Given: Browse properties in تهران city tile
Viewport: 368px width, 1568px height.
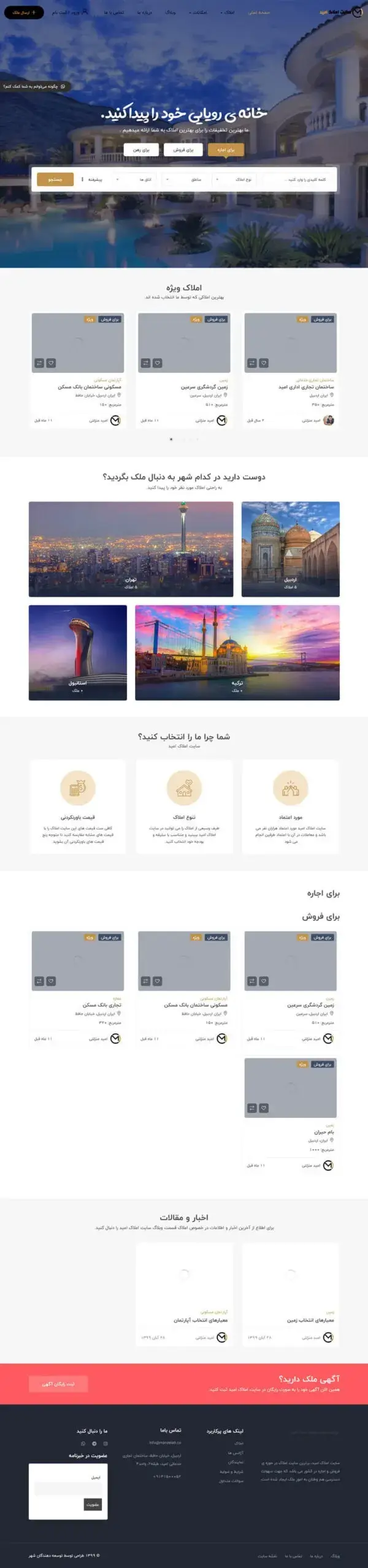Looking at the screenshot, I should [131, 549].
